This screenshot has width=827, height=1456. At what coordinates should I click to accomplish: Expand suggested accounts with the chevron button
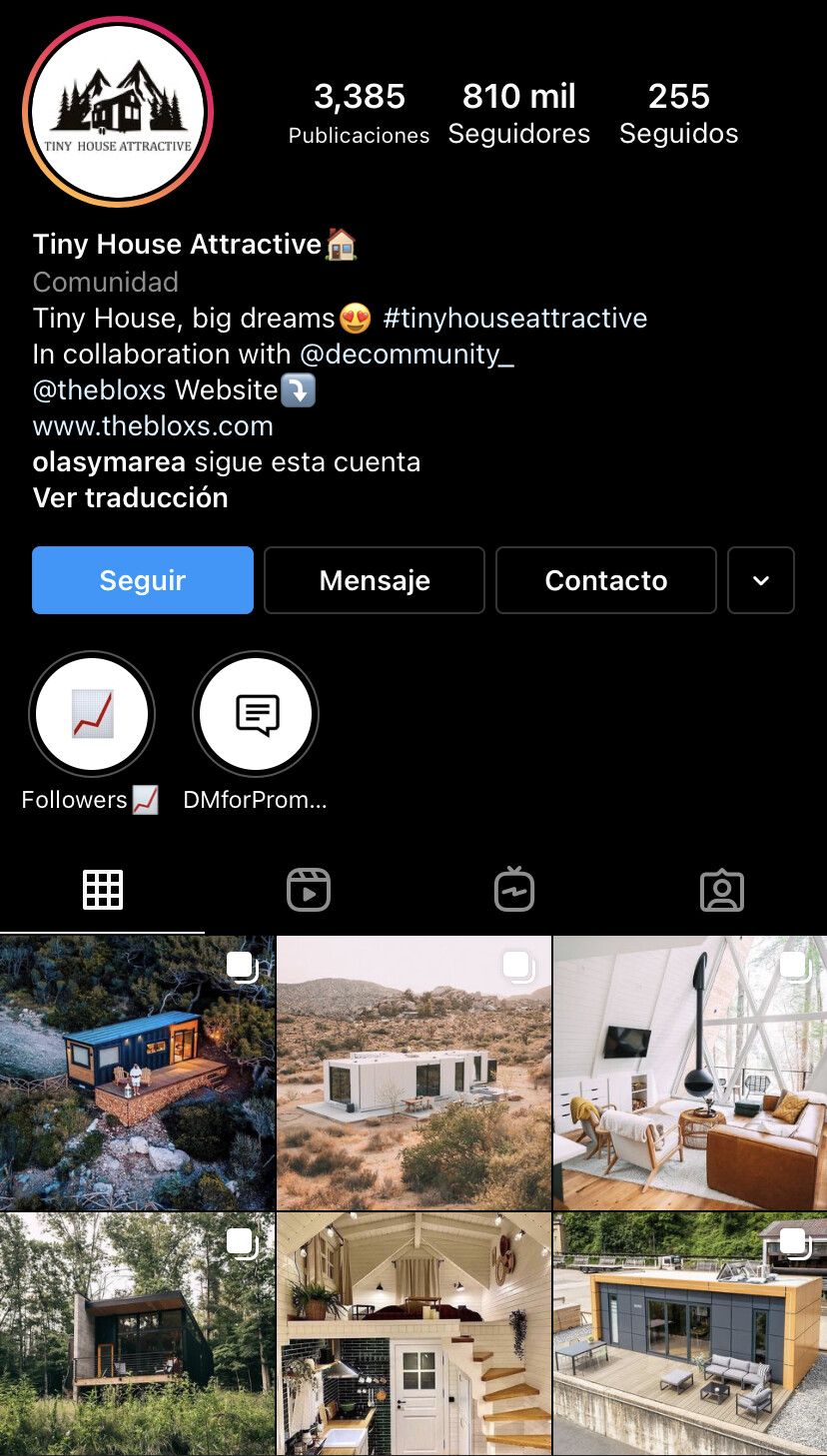coord(760,580)
